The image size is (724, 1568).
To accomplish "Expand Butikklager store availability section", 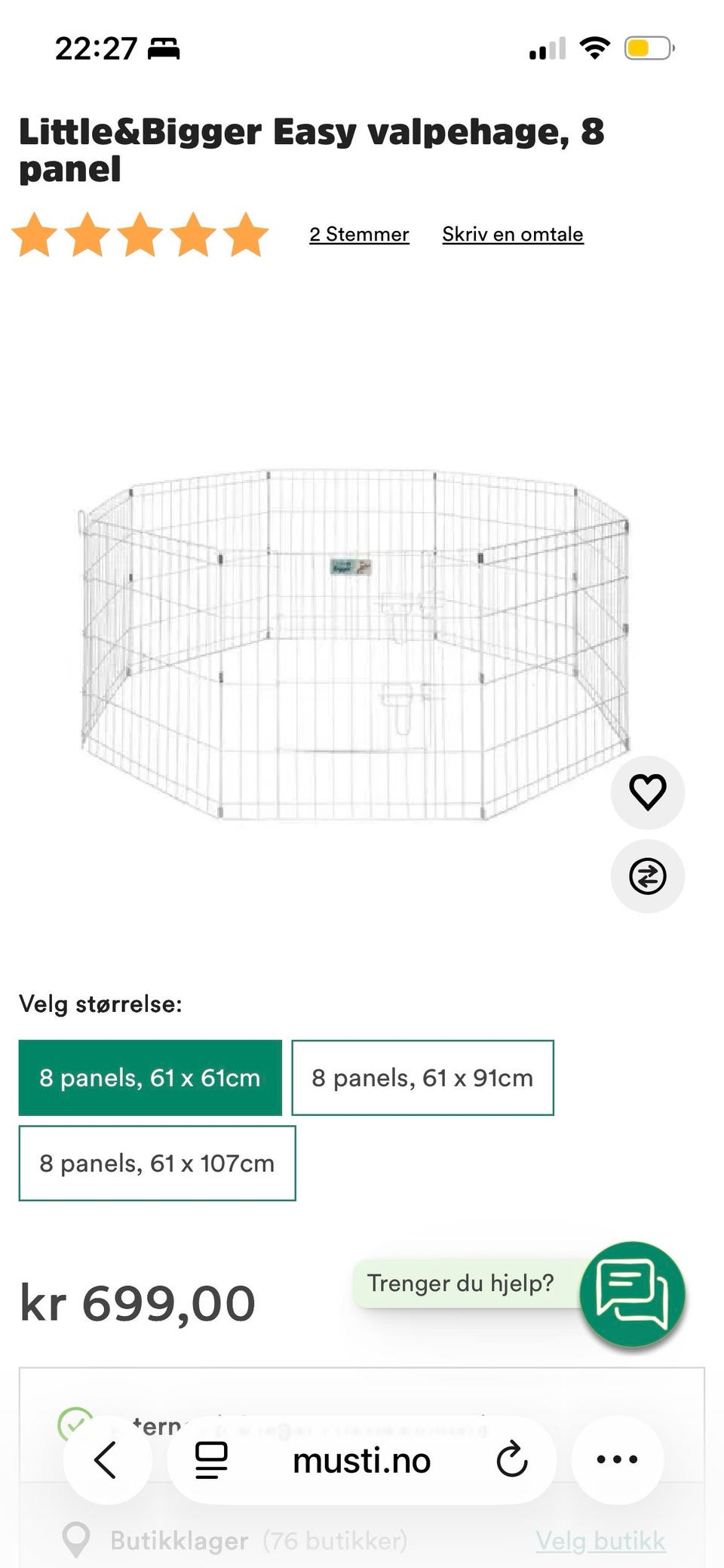I will 181,1542.
